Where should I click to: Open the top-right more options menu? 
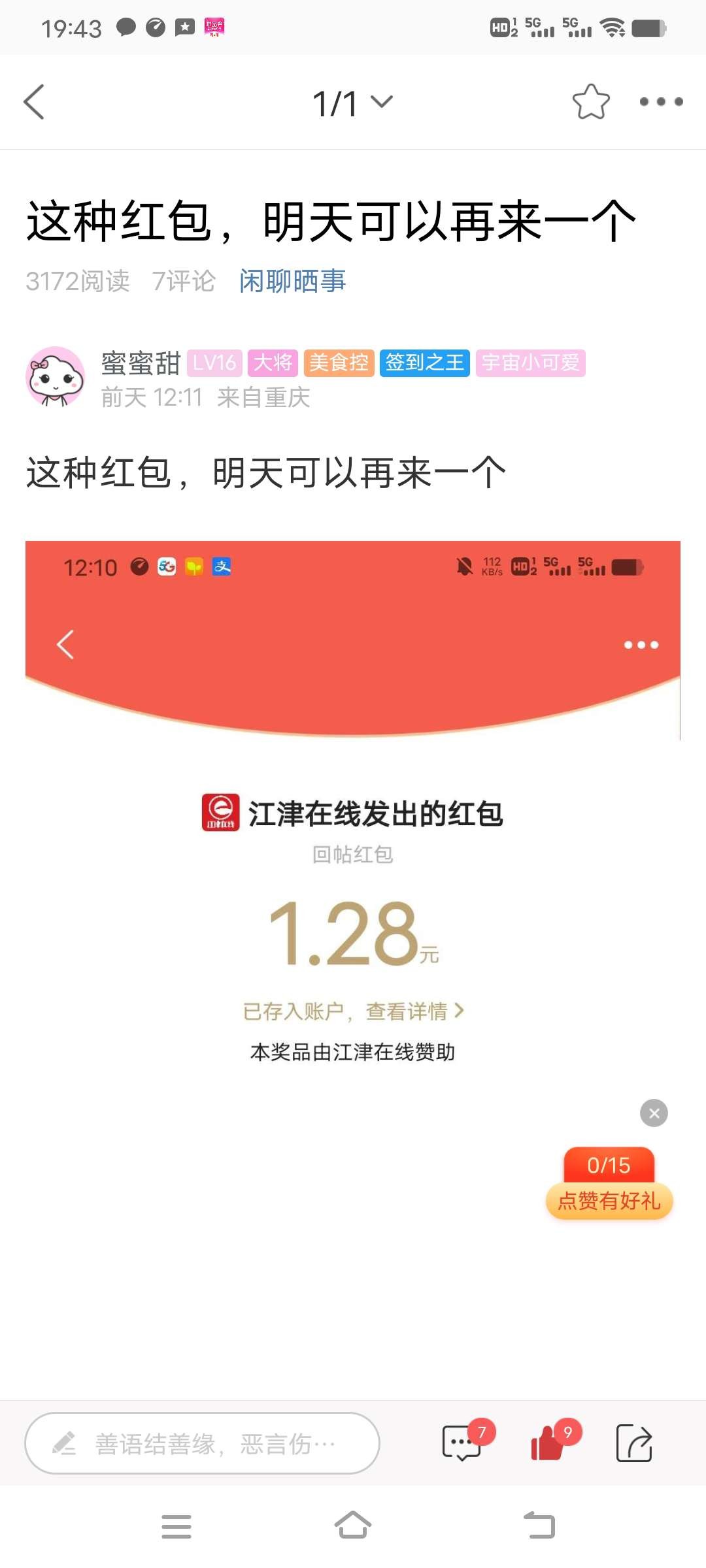661,102
